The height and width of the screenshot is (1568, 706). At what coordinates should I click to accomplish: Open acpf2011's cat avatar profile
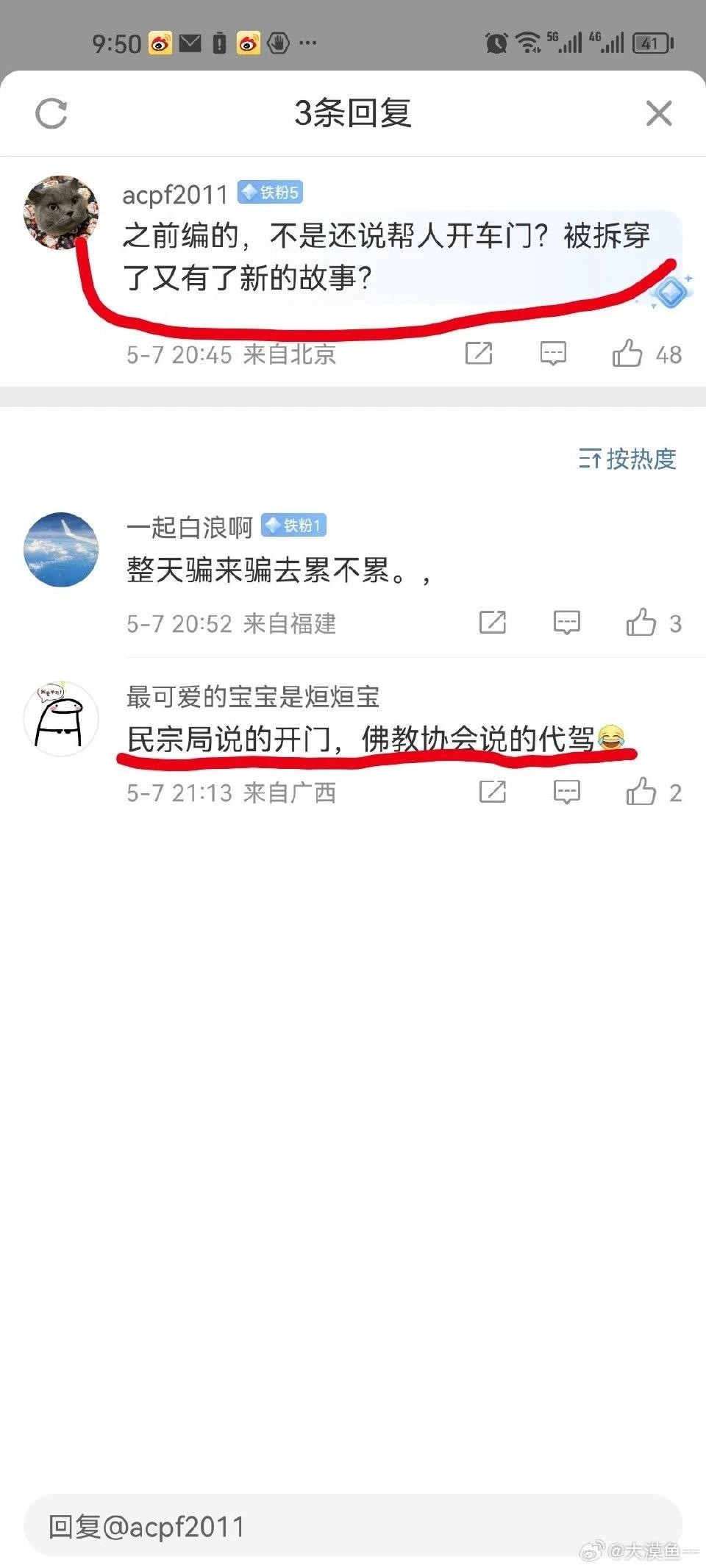(x=62, y=212)
